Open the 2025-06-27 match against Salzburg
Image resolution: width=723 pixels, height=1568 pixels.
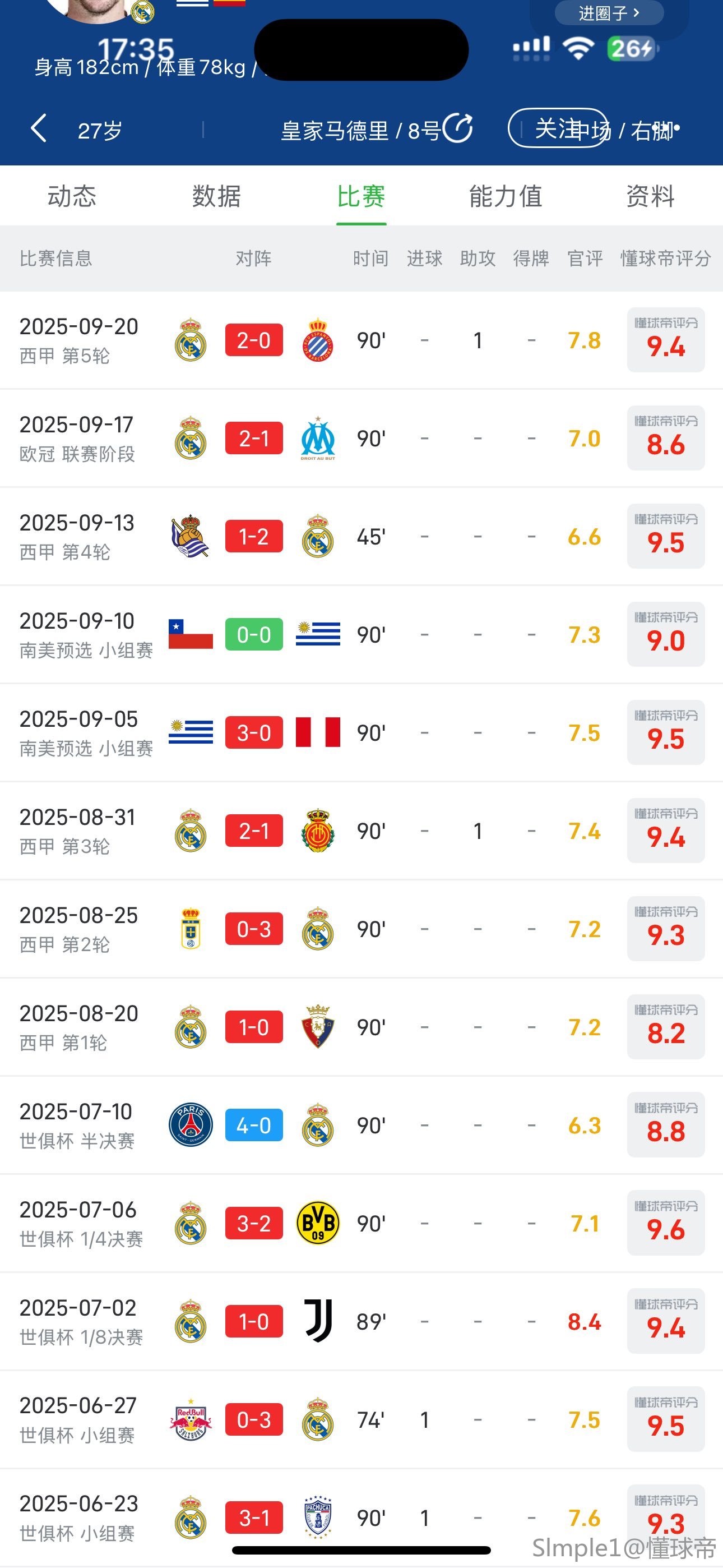click(361, 1419)
